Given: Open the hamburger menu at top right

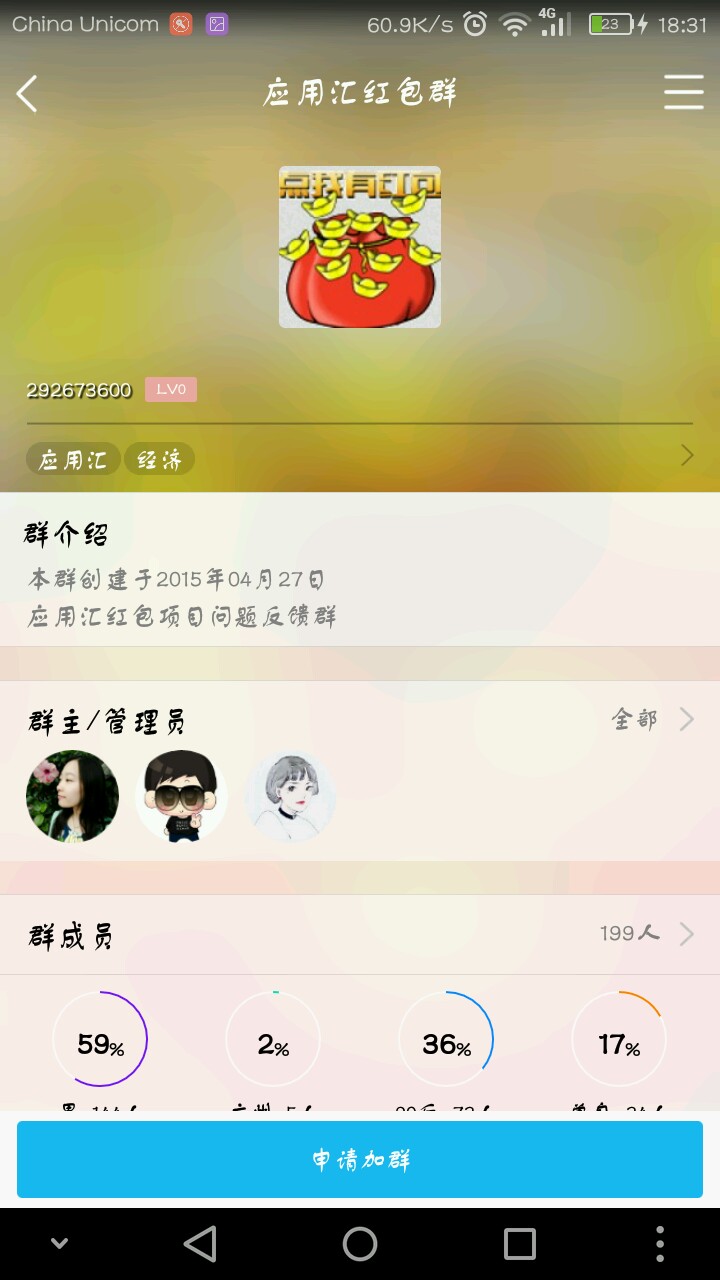Looking at the screenshot, I should point(684,92).
